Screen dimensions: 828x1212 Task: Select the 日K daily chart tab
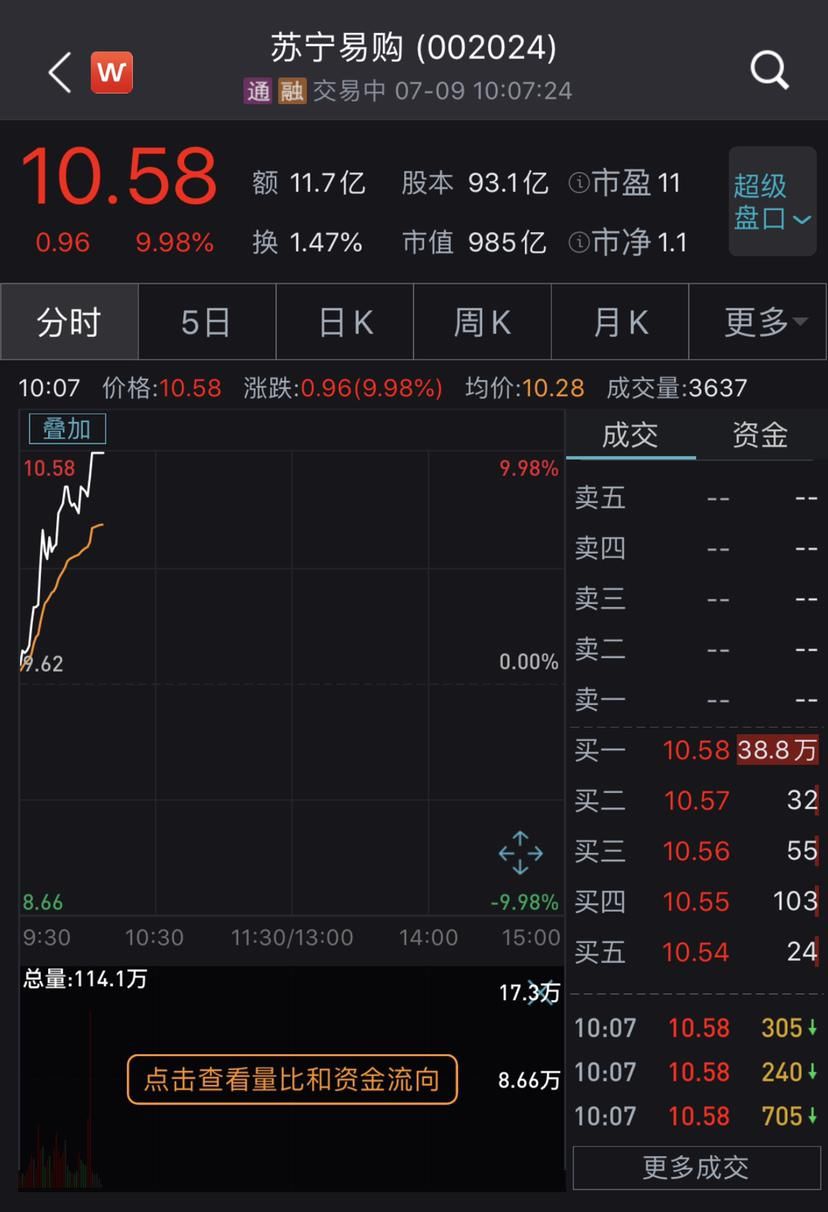(x=344, y=321)
